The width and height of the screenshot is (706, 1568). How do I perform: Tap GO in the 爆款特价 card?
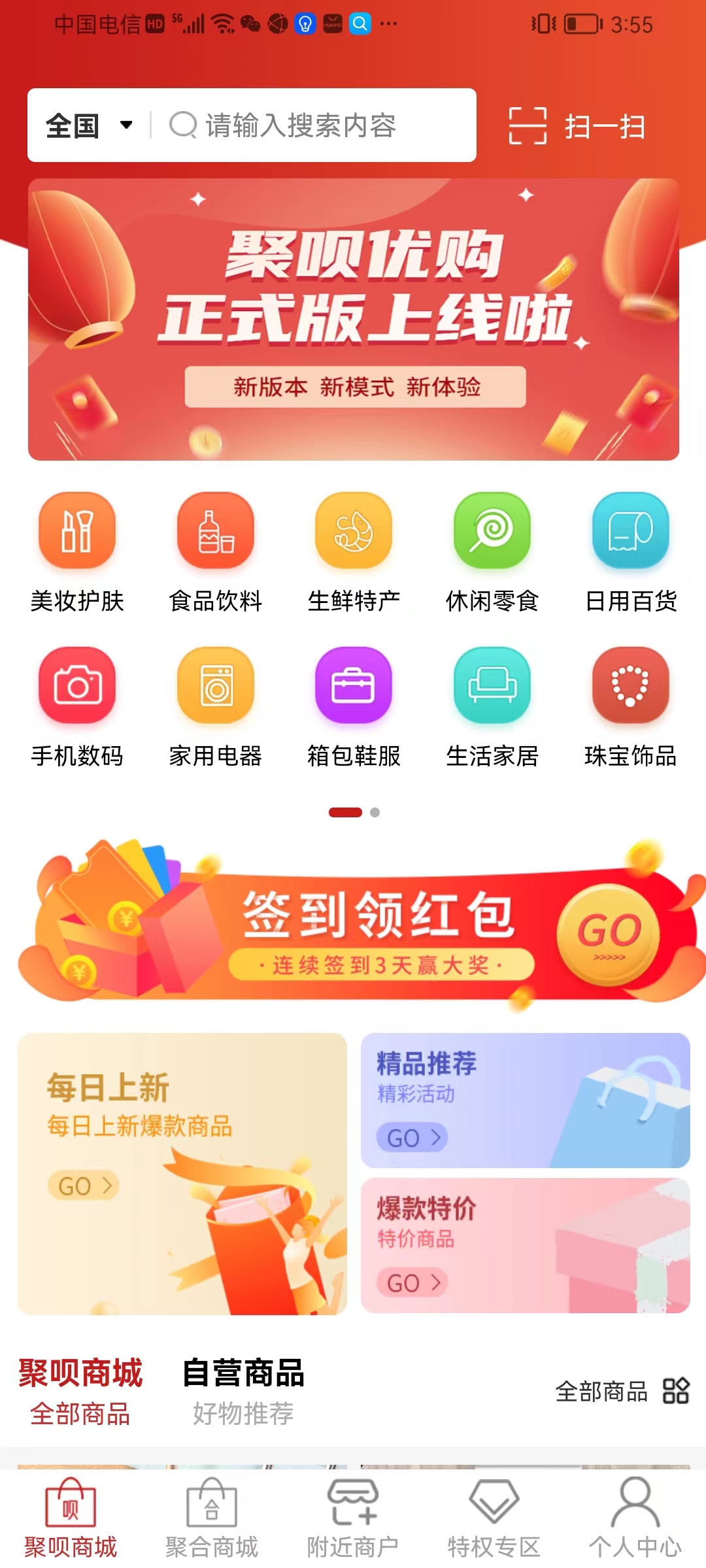(x=410, y=1282)
